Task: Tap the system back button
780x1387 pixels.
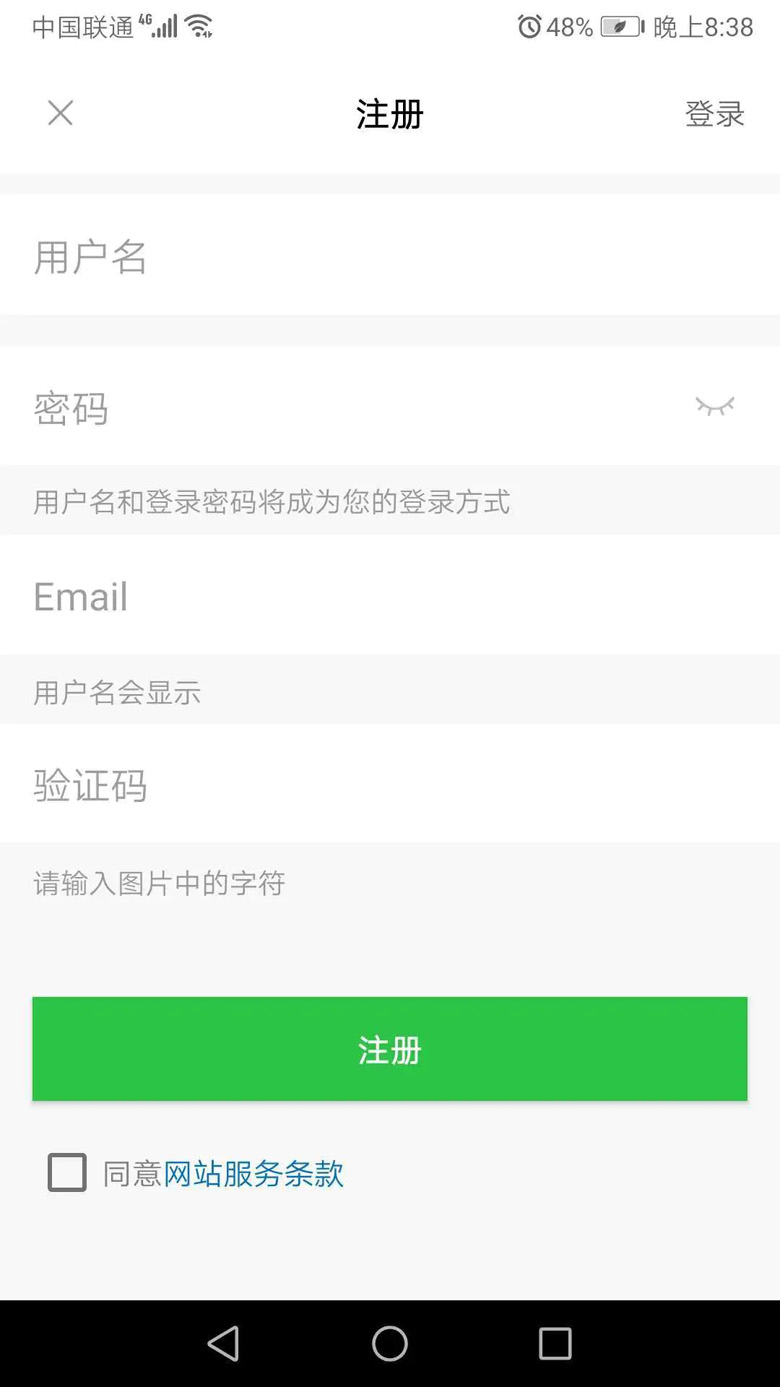Action: coord(223,1343)
